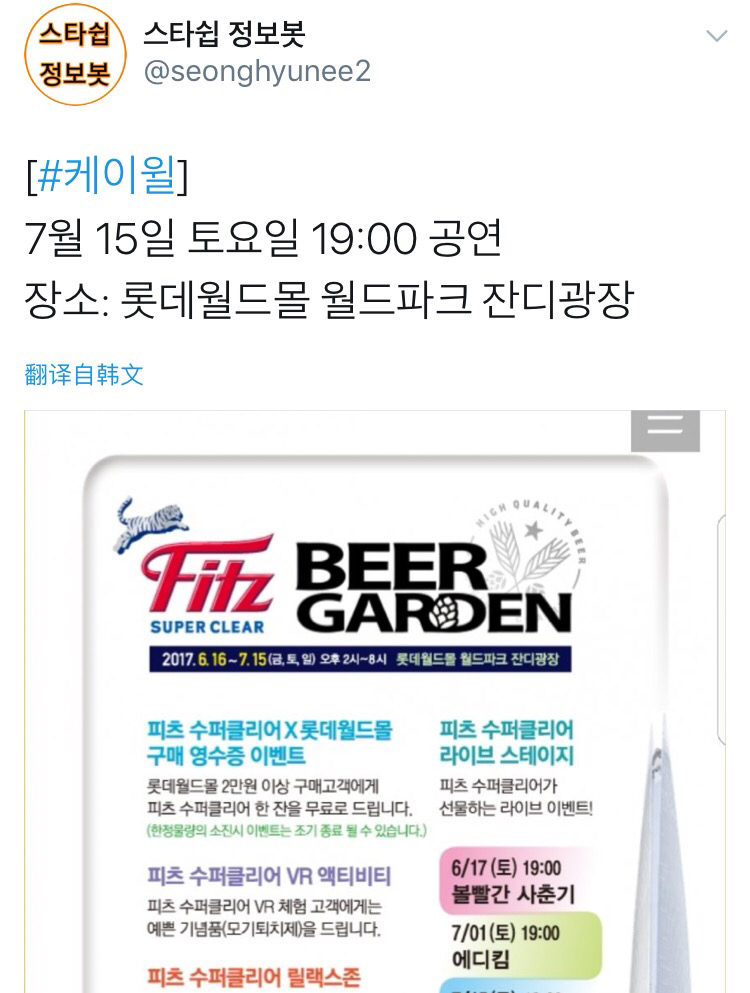Open the 스타쉽 정보봇 profile avatar
750x993 pixels.
tap(75, 54)
